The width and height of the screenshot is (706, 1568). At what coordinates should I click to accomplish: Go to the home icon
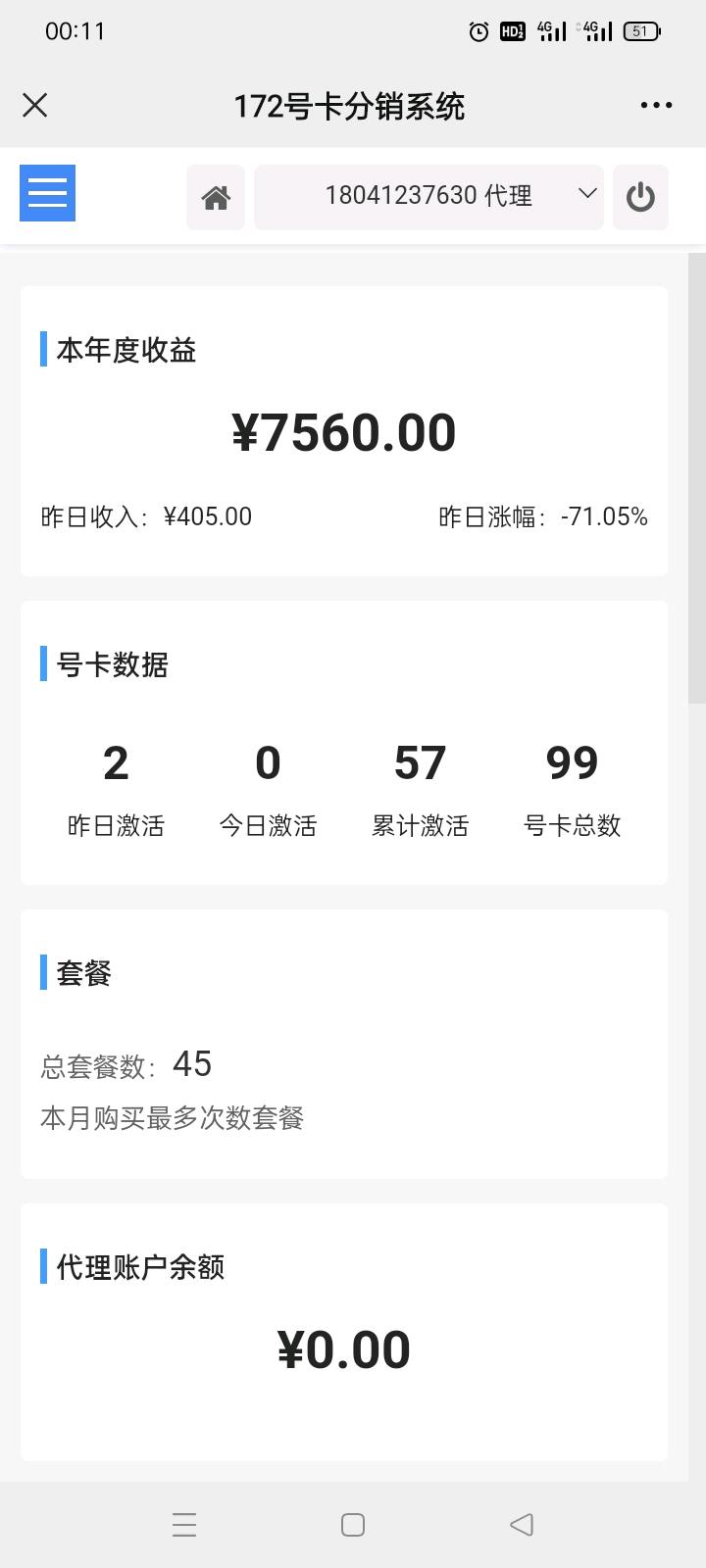(216, 197)
